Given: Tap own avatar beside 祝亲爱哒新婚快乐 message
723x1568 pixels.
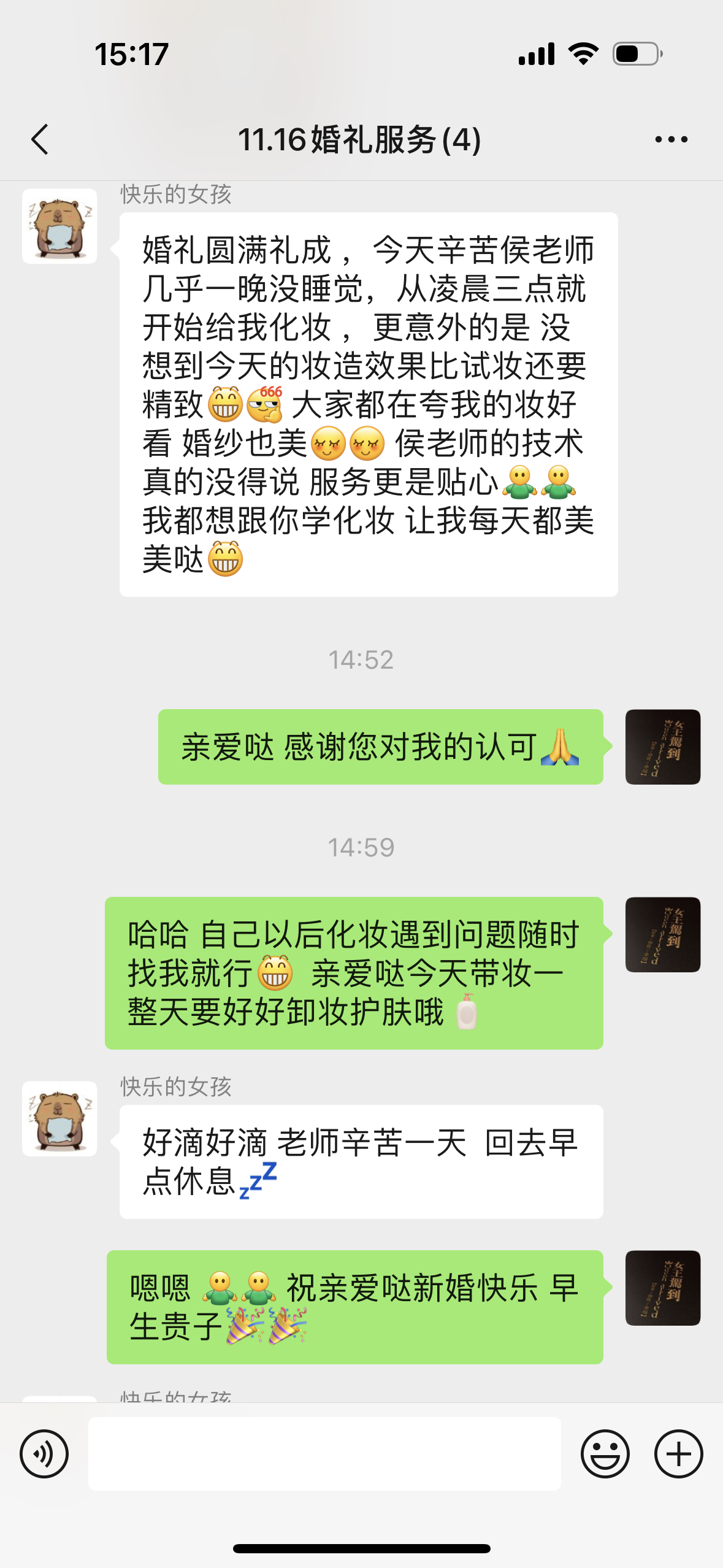Looking at the screenshot, I should pyautogui.click(x=663, y=1288).
